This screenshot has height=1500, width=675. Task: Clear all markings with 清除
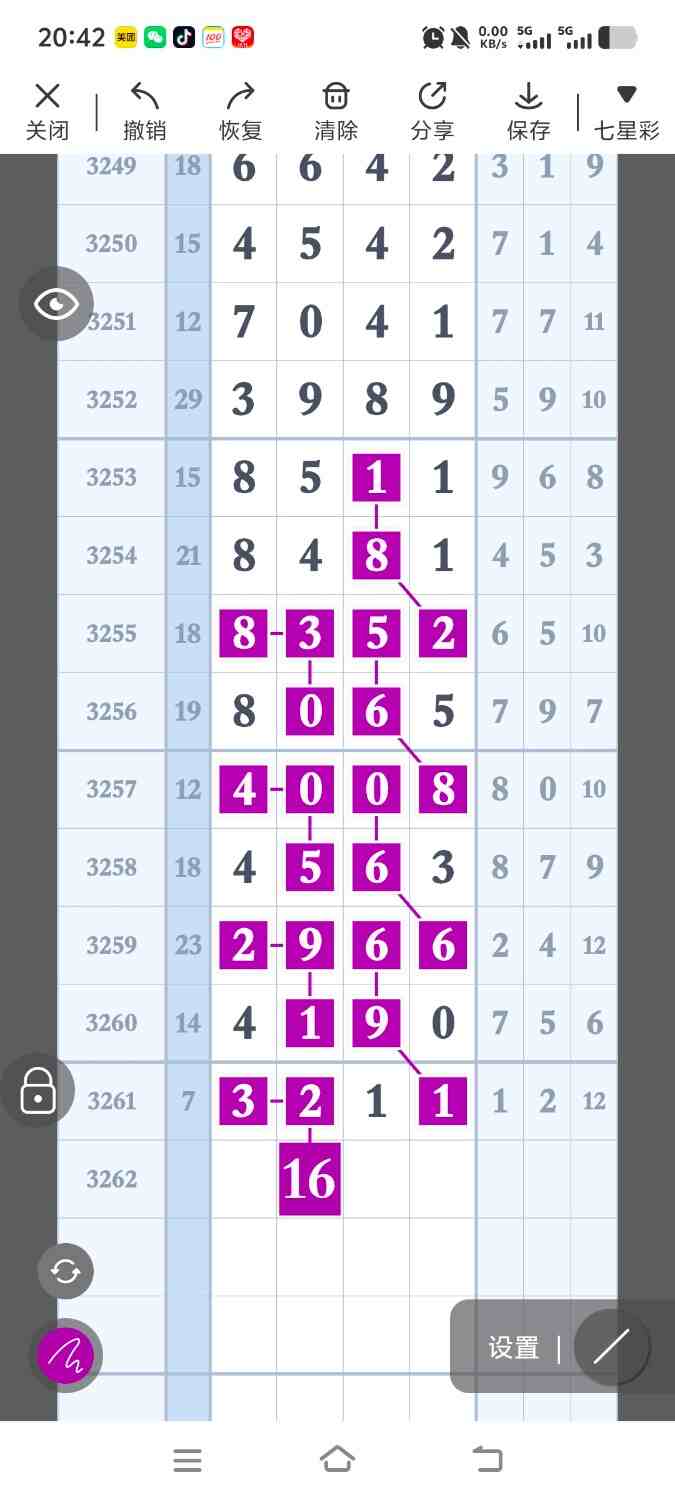tap(336, 110)
